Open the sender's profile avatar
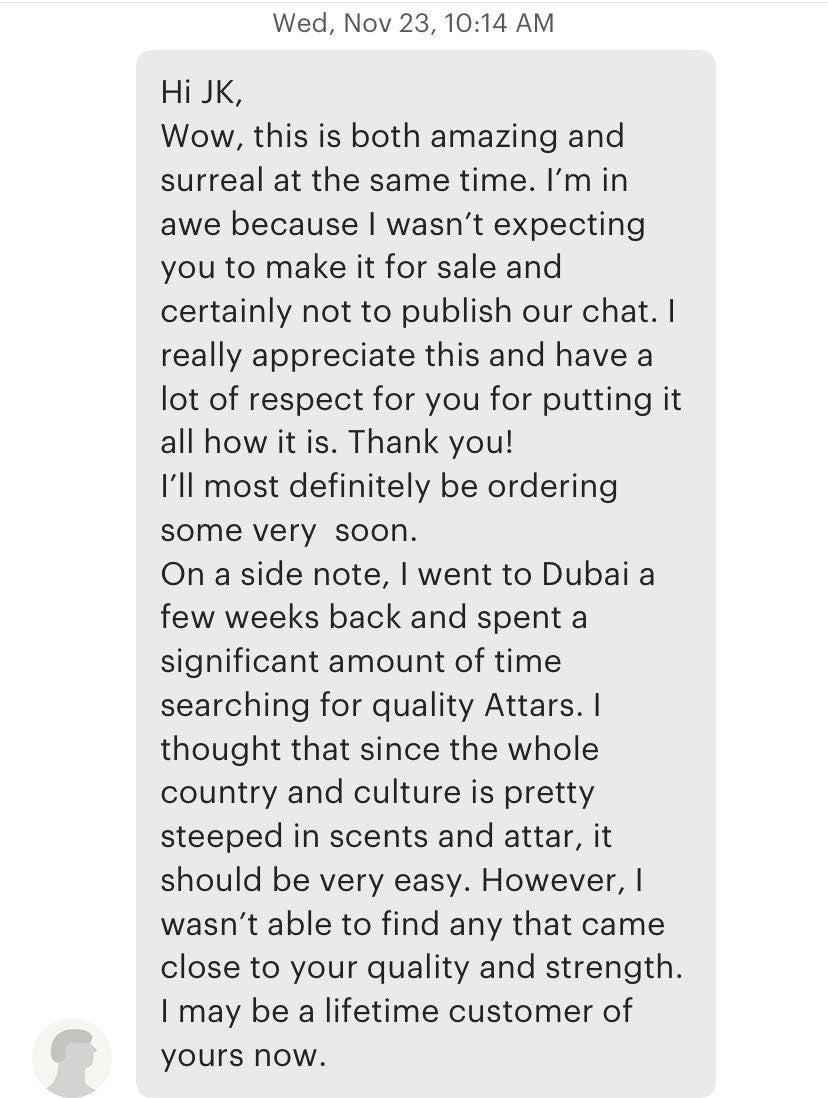 point(72,1057)
